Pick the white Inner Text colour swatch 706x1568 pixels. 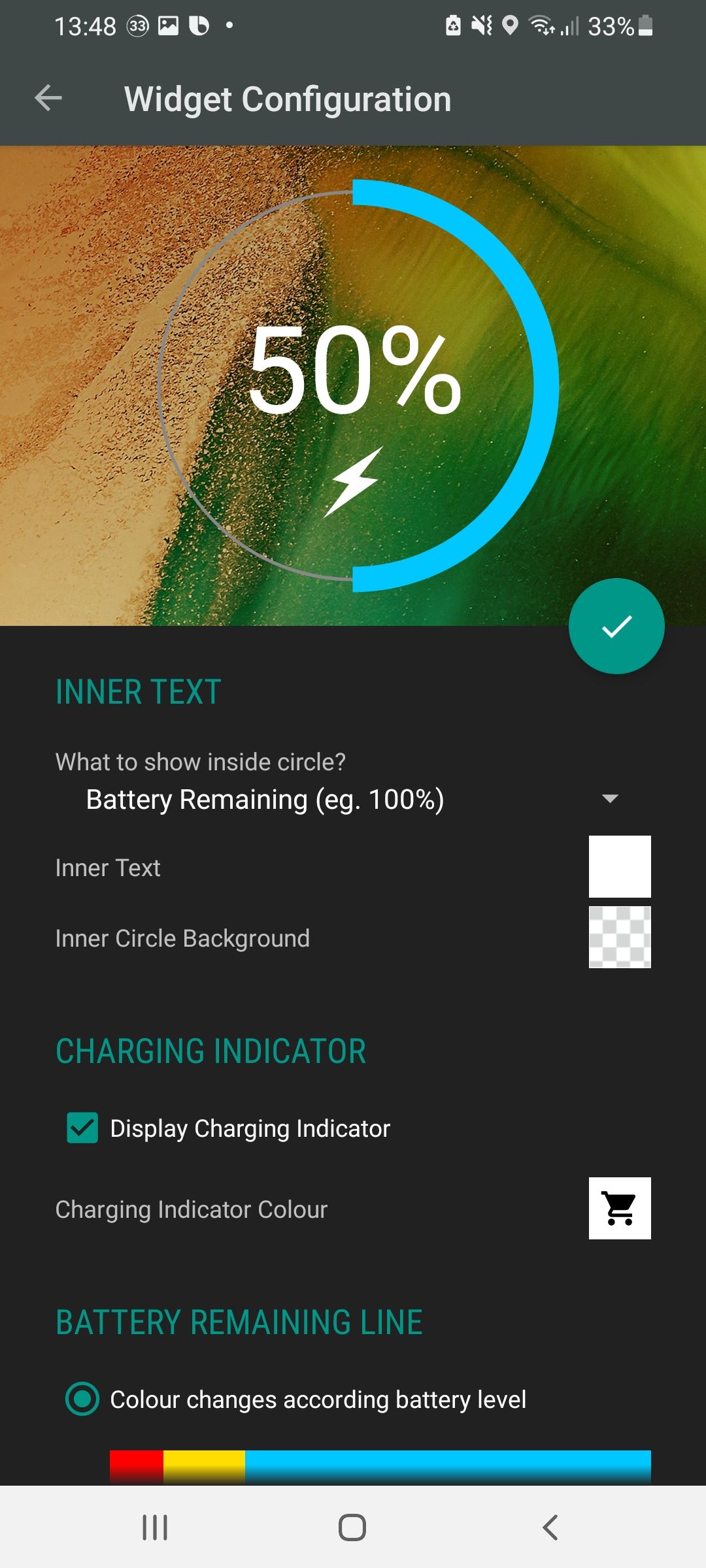620,867
